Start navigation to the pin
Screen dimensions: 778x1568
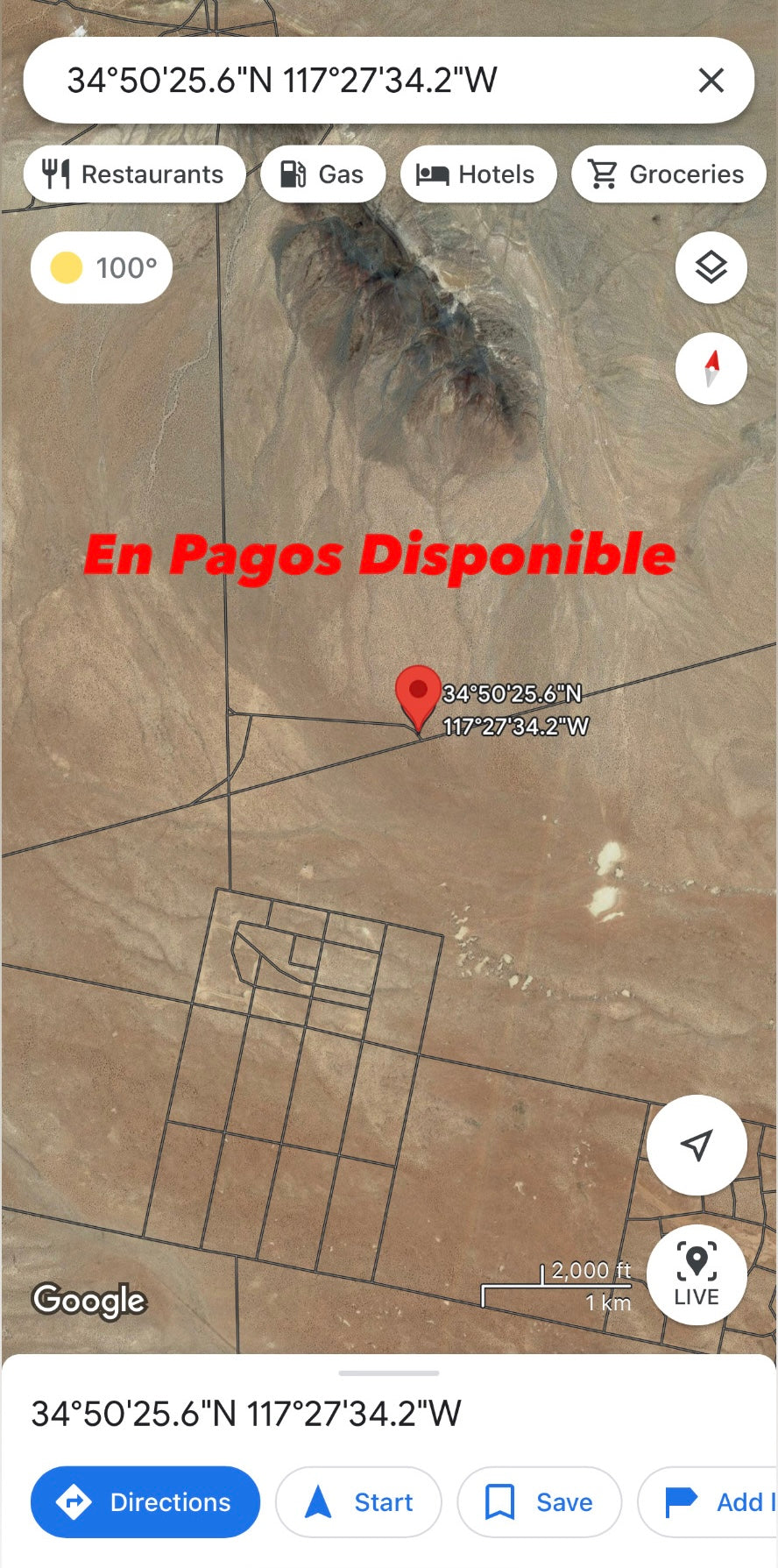pos(358,1502)
